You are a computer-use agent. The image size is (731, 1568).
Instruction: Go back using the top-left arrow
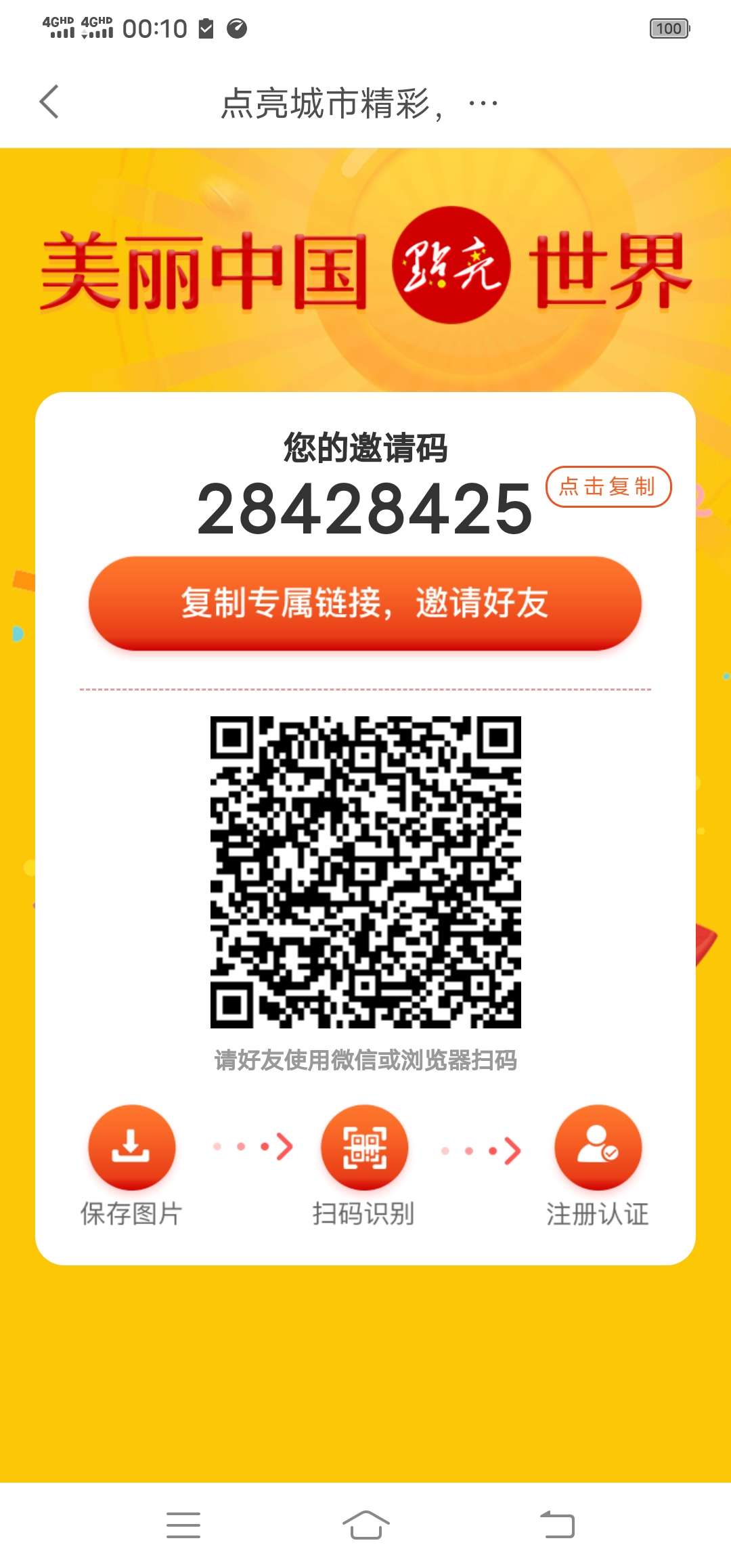pos(49,102)
